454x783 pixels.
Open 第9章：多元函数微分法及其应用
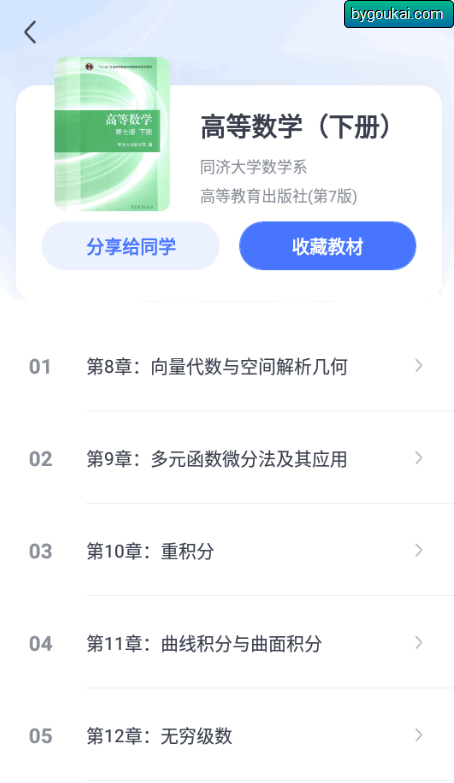pyautogui.click(x=227, y=458)
